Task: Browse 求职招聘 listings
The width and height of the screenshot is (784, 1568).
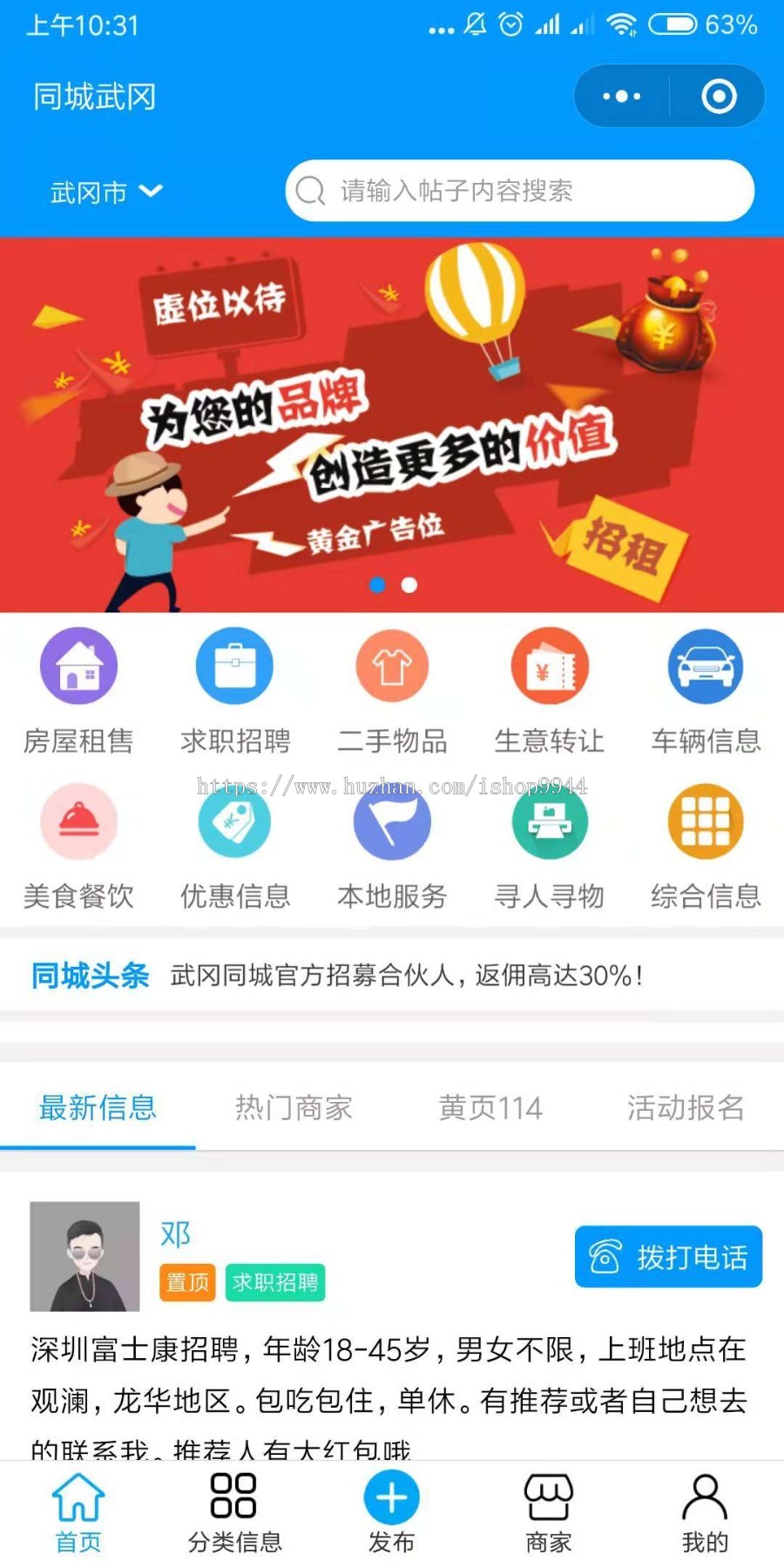Action: [235, 690]
